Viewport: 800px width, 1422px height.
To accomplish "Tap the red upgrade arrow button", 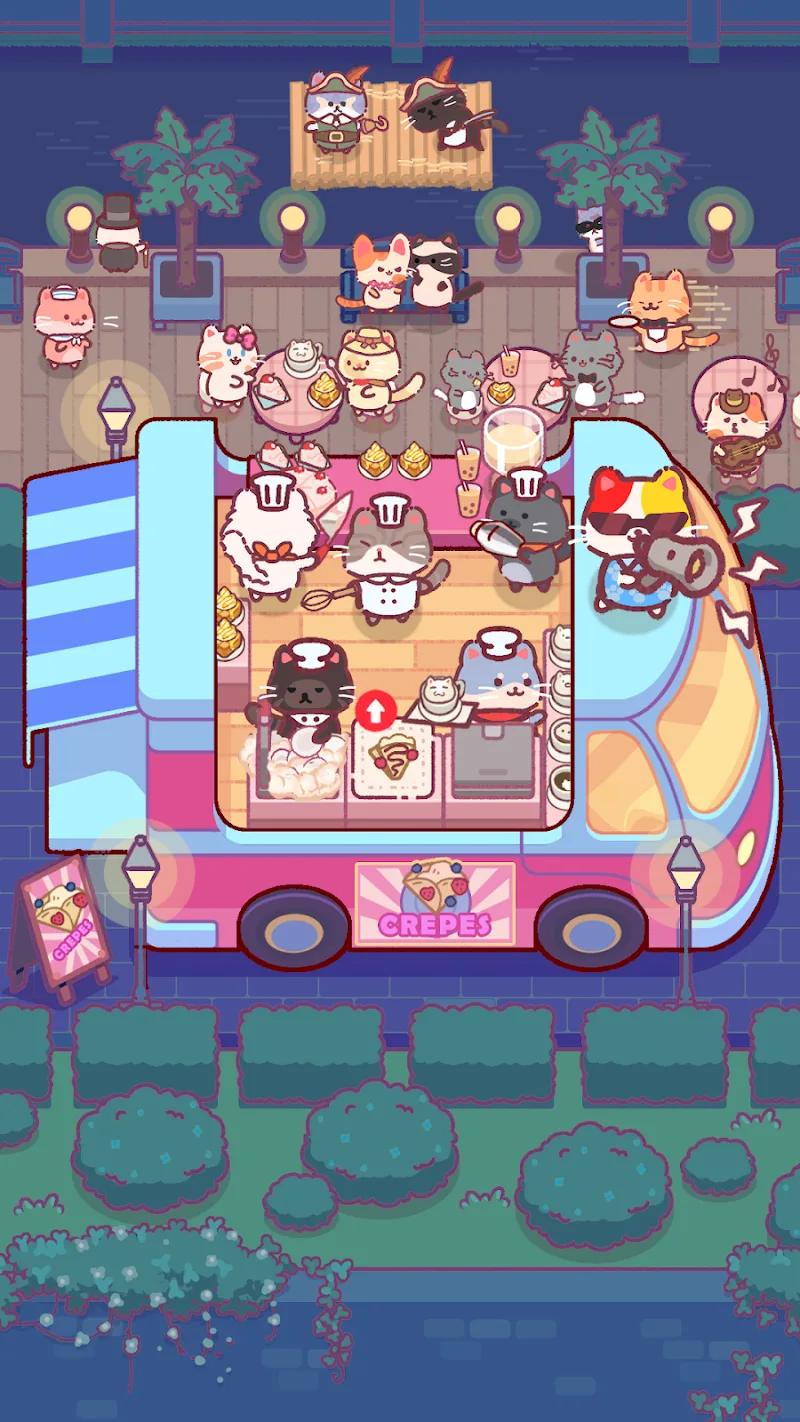I will point(376,712).
